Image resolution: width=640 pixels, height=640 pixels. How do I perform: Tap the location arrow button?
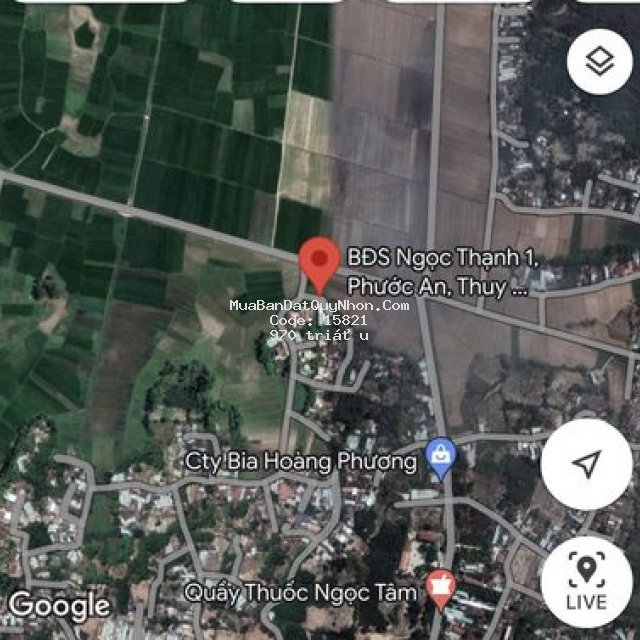(587, 464)
